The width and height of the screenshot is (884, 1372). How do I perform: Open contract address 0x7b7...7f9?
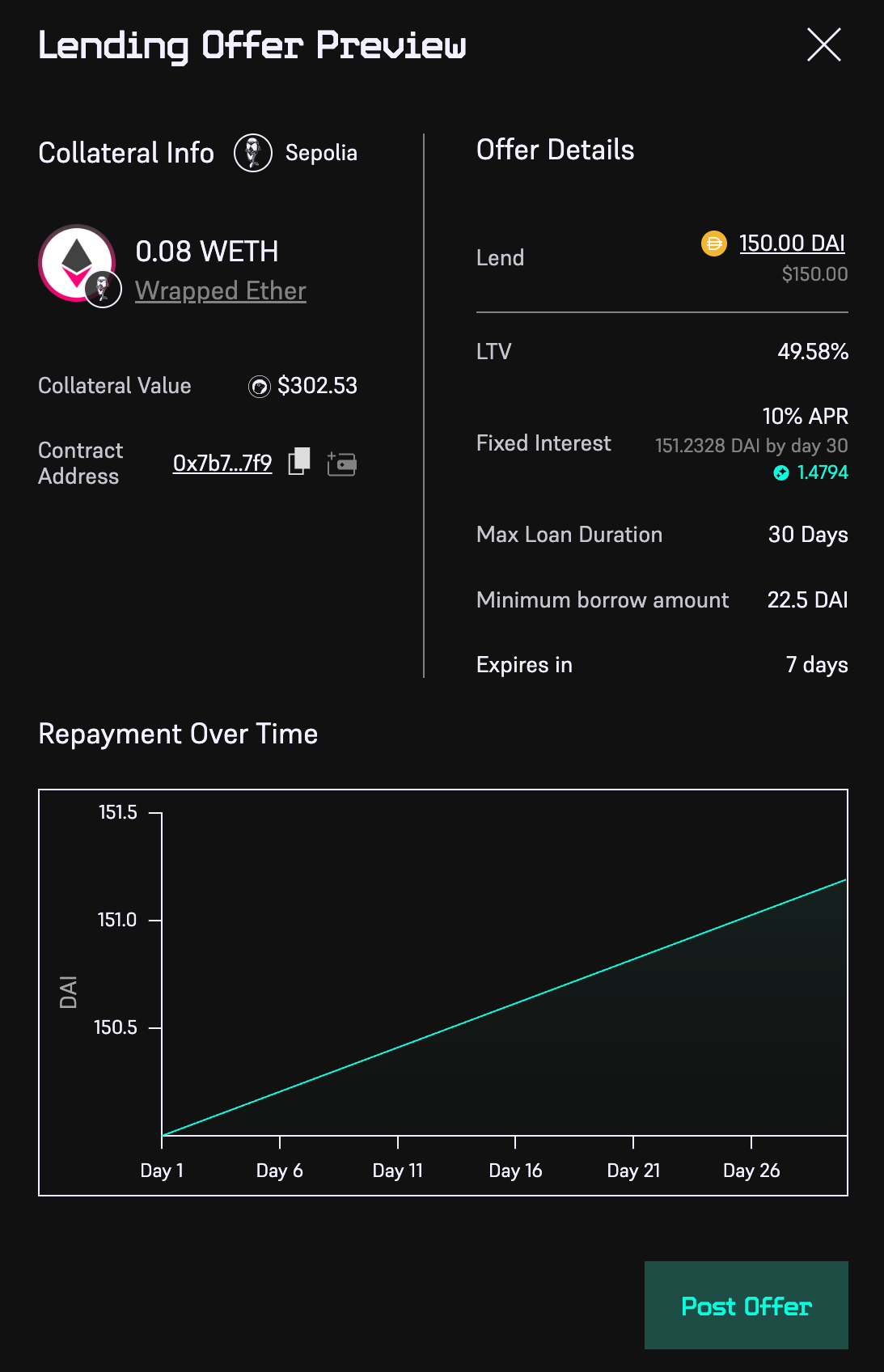point(222,463)
